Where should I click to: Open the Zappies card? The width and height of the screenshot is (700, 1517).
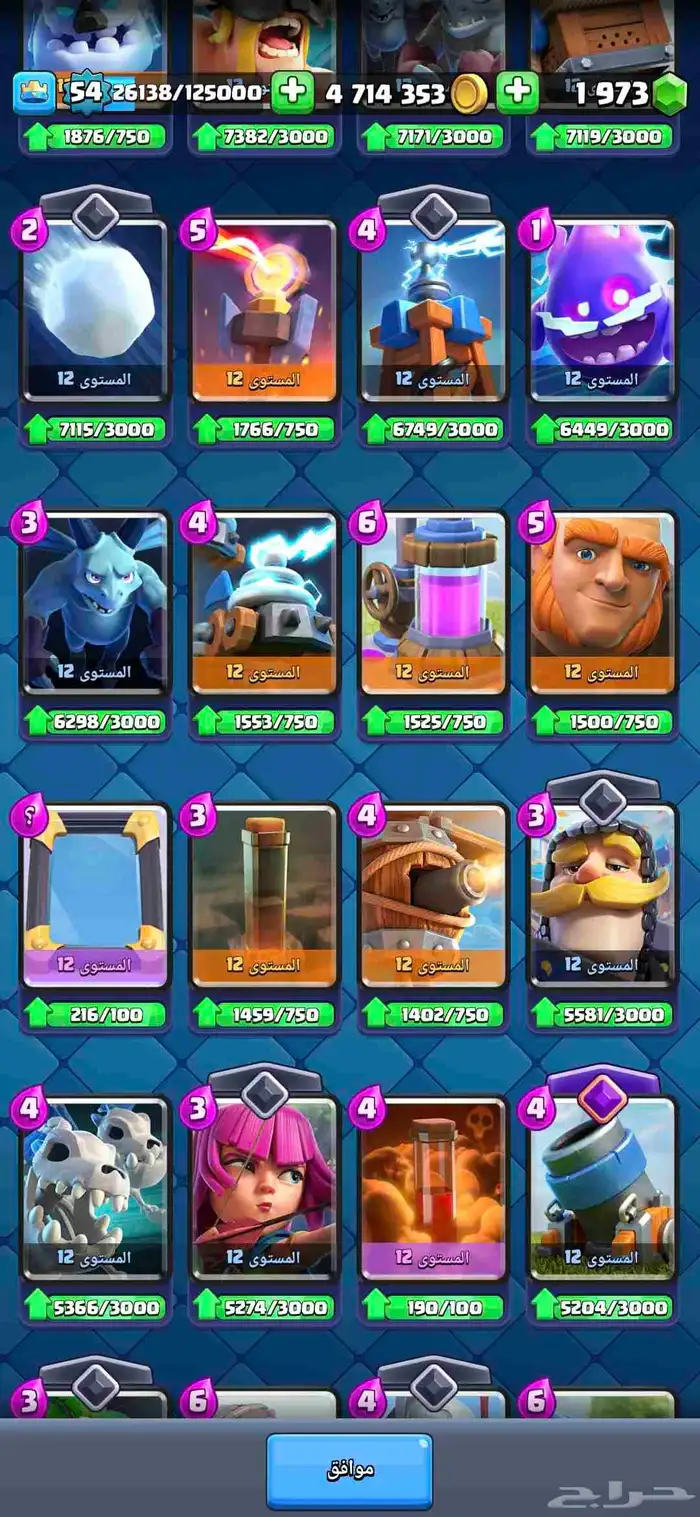click(x=264, y=604)
